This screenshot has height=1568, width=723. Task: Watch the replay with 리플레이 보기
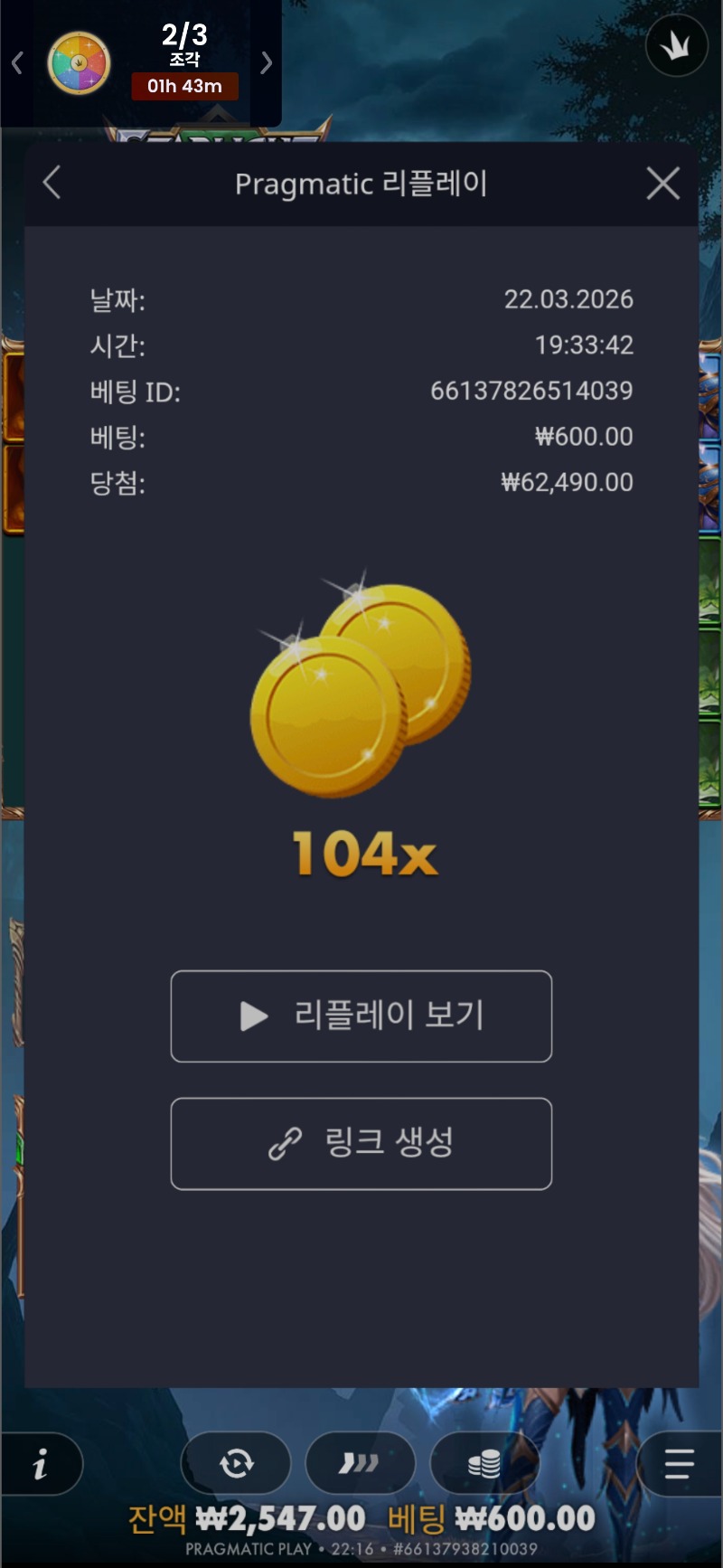pos(361,1015)
